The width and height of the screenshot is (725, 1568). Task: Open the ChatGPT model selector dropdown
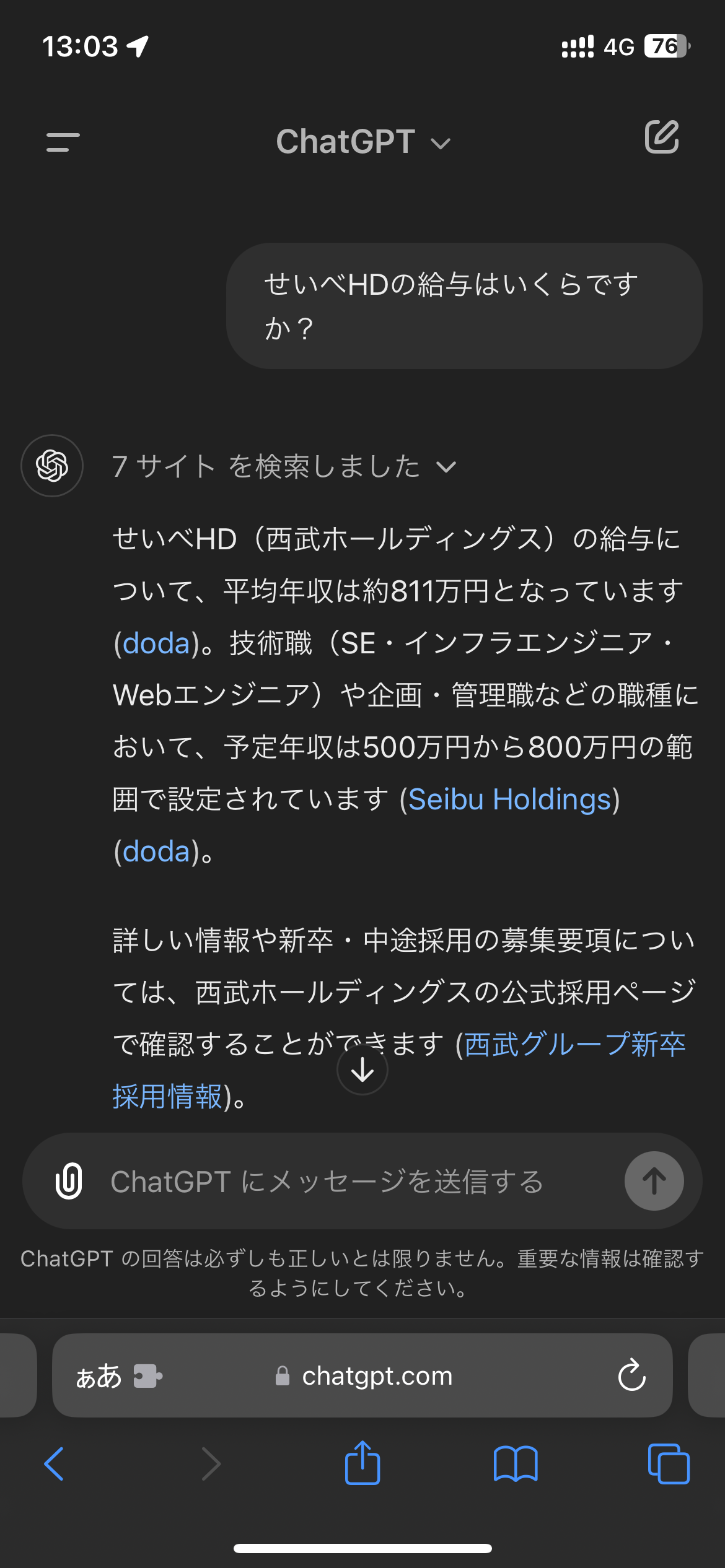pos(363,142)
